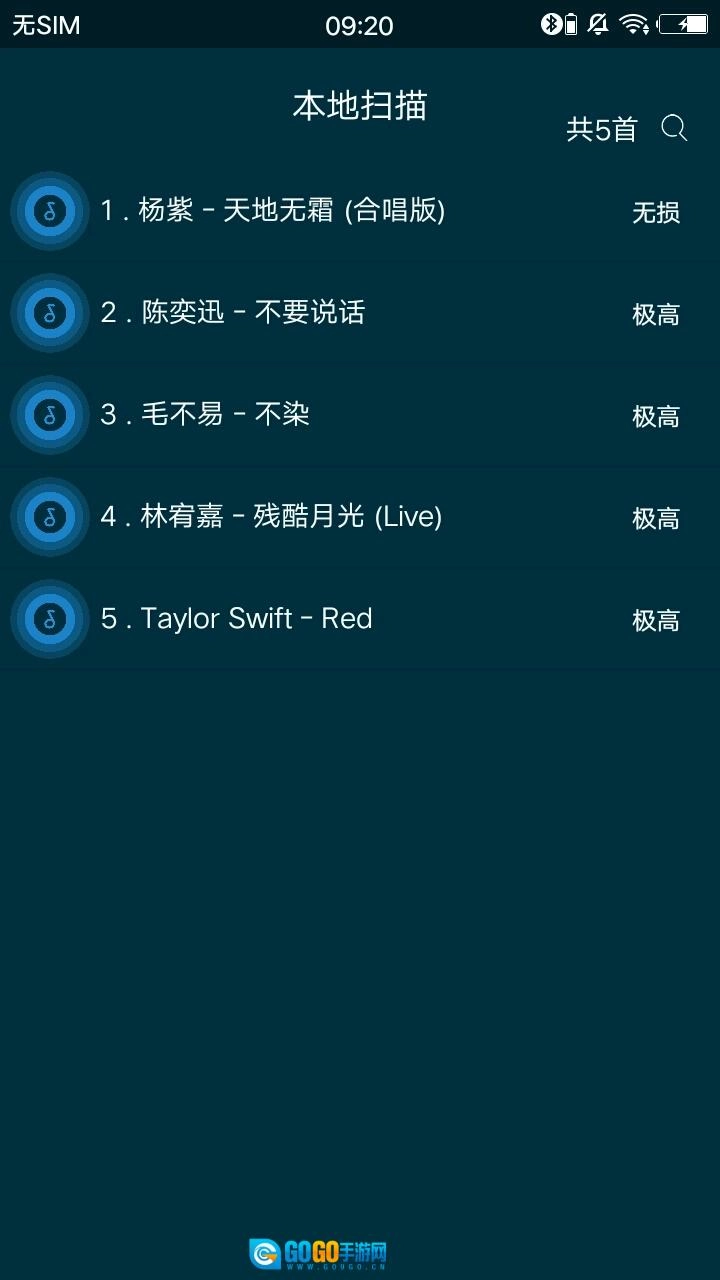Tap the music note icon beside 残酷月光

pyautogui.click(x=49, y=517)
